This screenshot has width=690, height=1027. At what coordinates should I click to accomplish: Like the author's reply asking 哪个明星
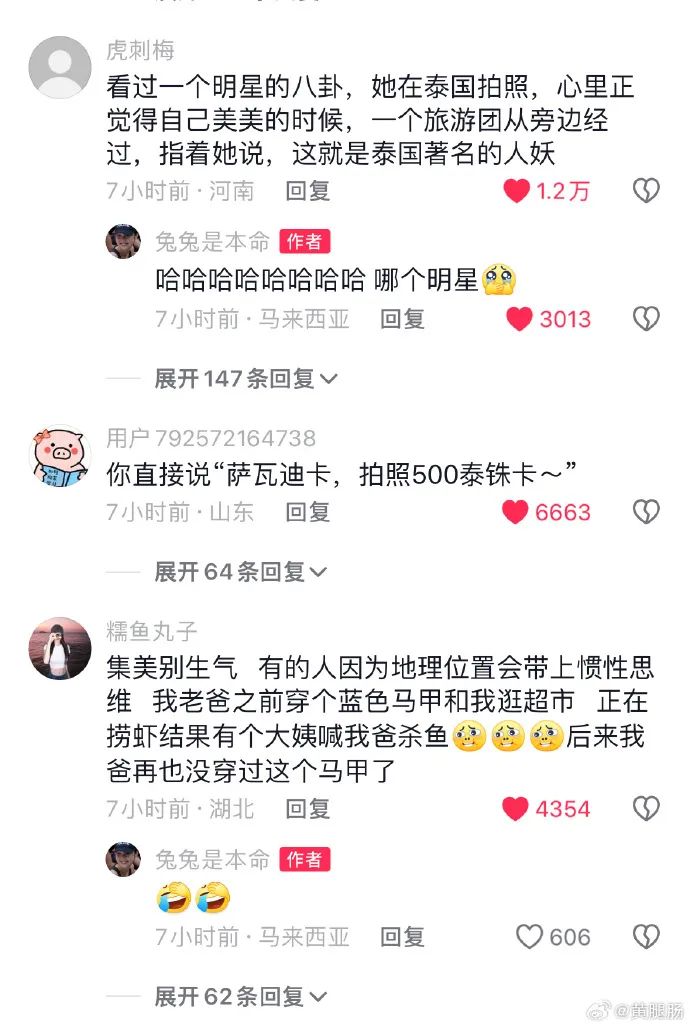click(x=519, y=319)
